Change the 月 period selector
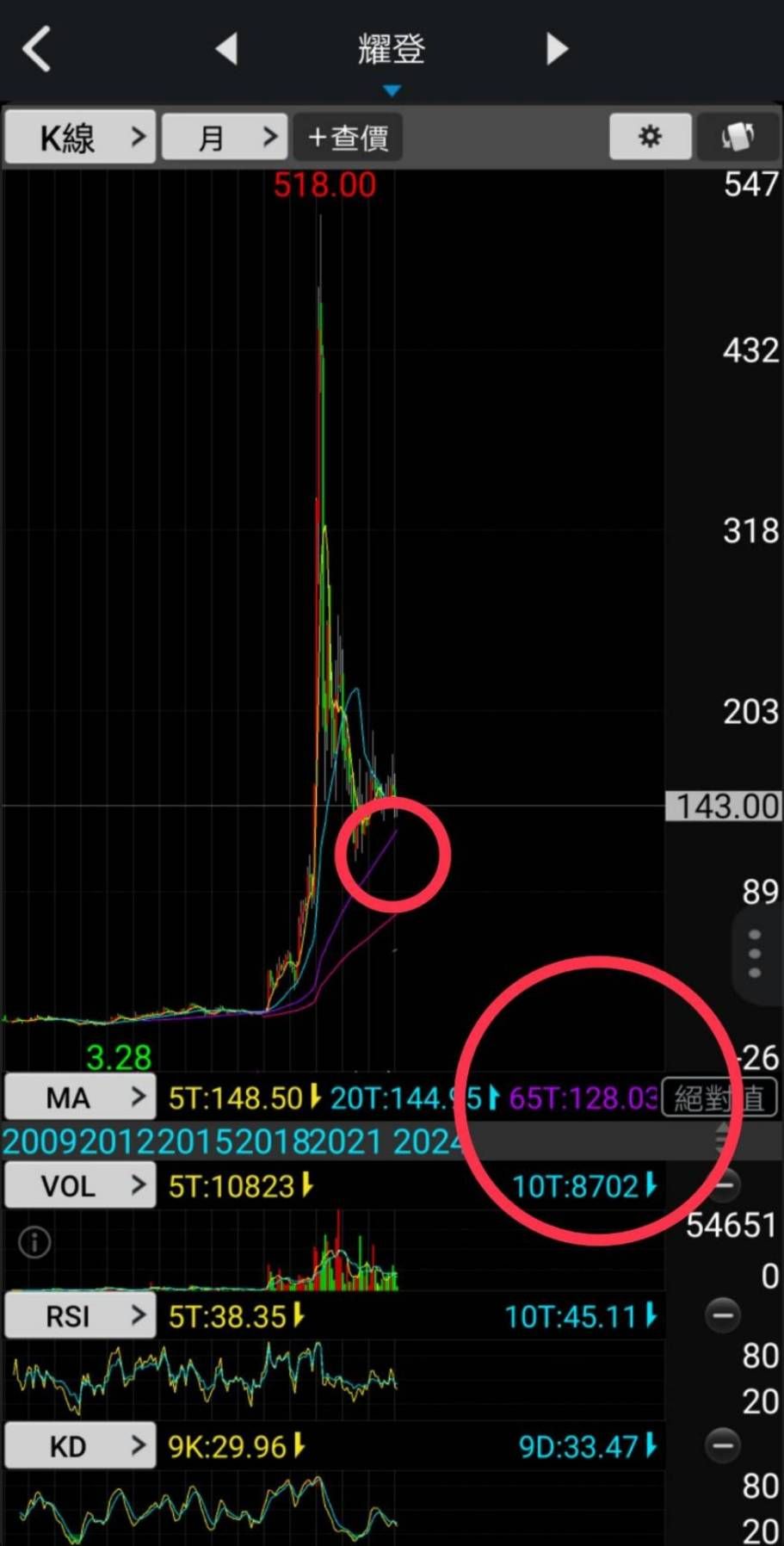 (x=225, y=137)
